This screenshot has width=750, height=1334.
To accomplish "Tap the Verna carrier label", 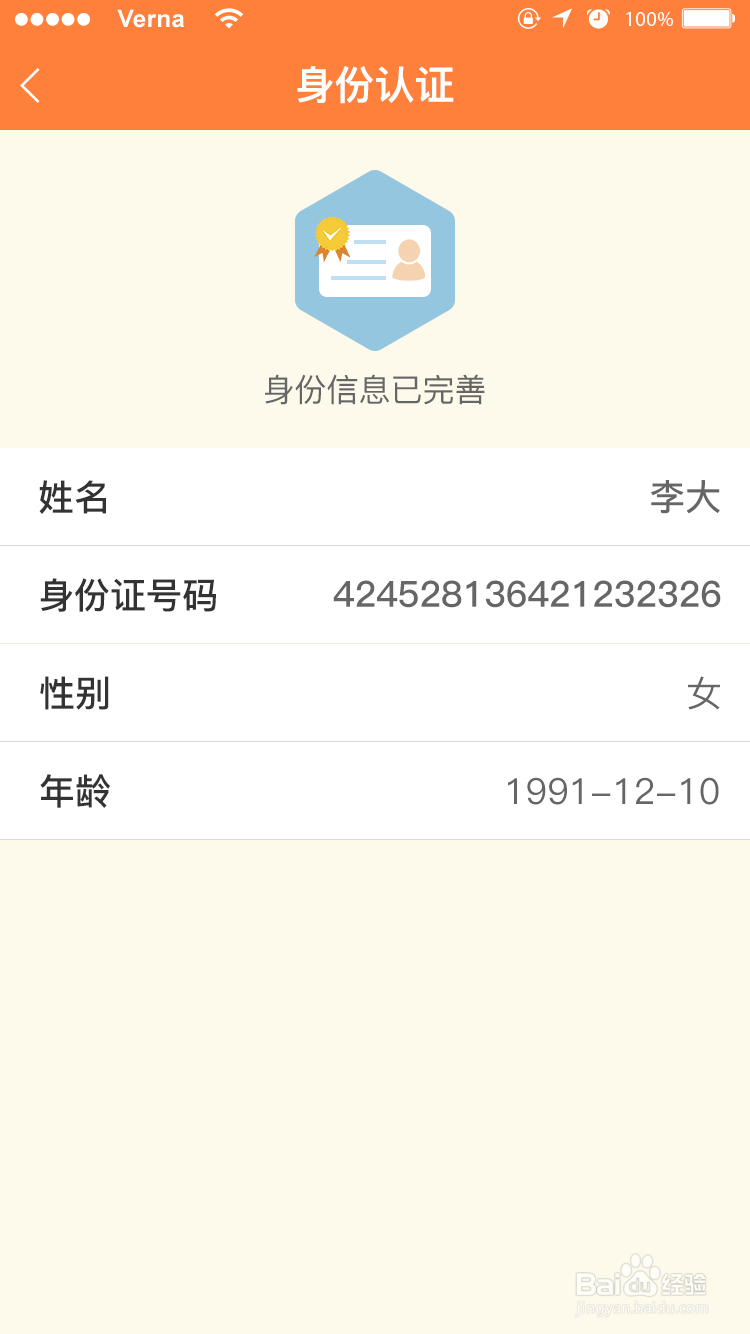I will point(151,18).
